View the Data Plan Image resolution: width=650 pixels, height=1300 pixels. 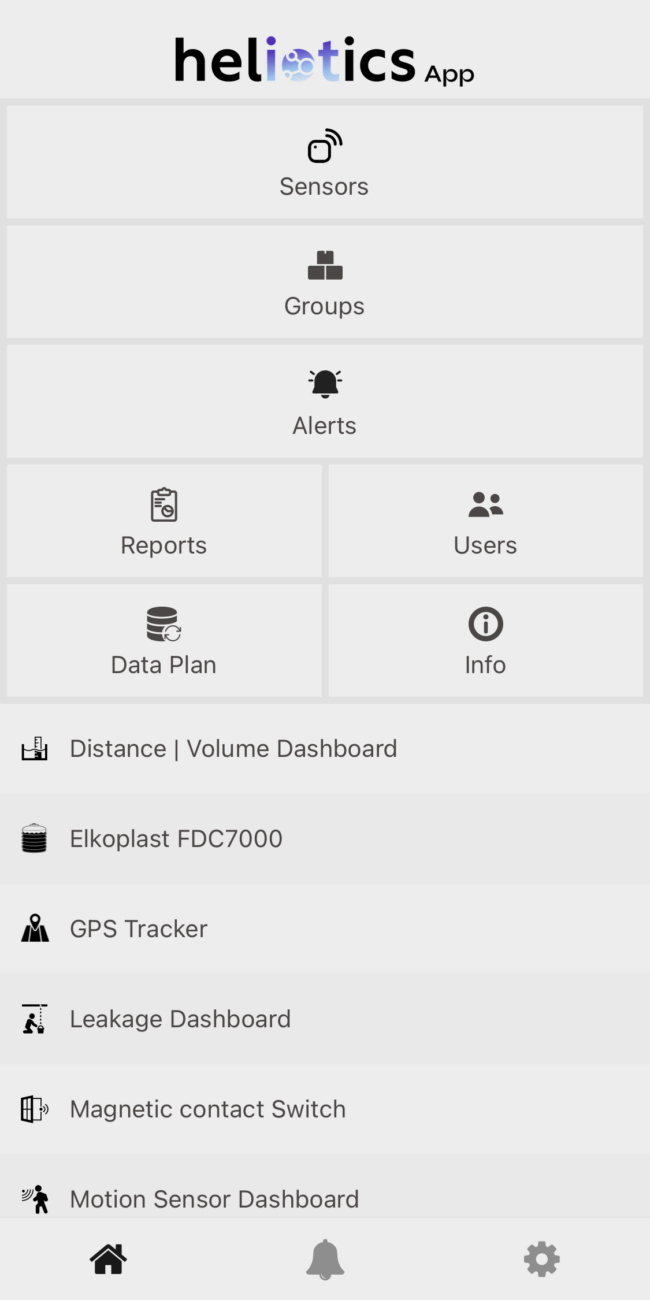point(164,640)
